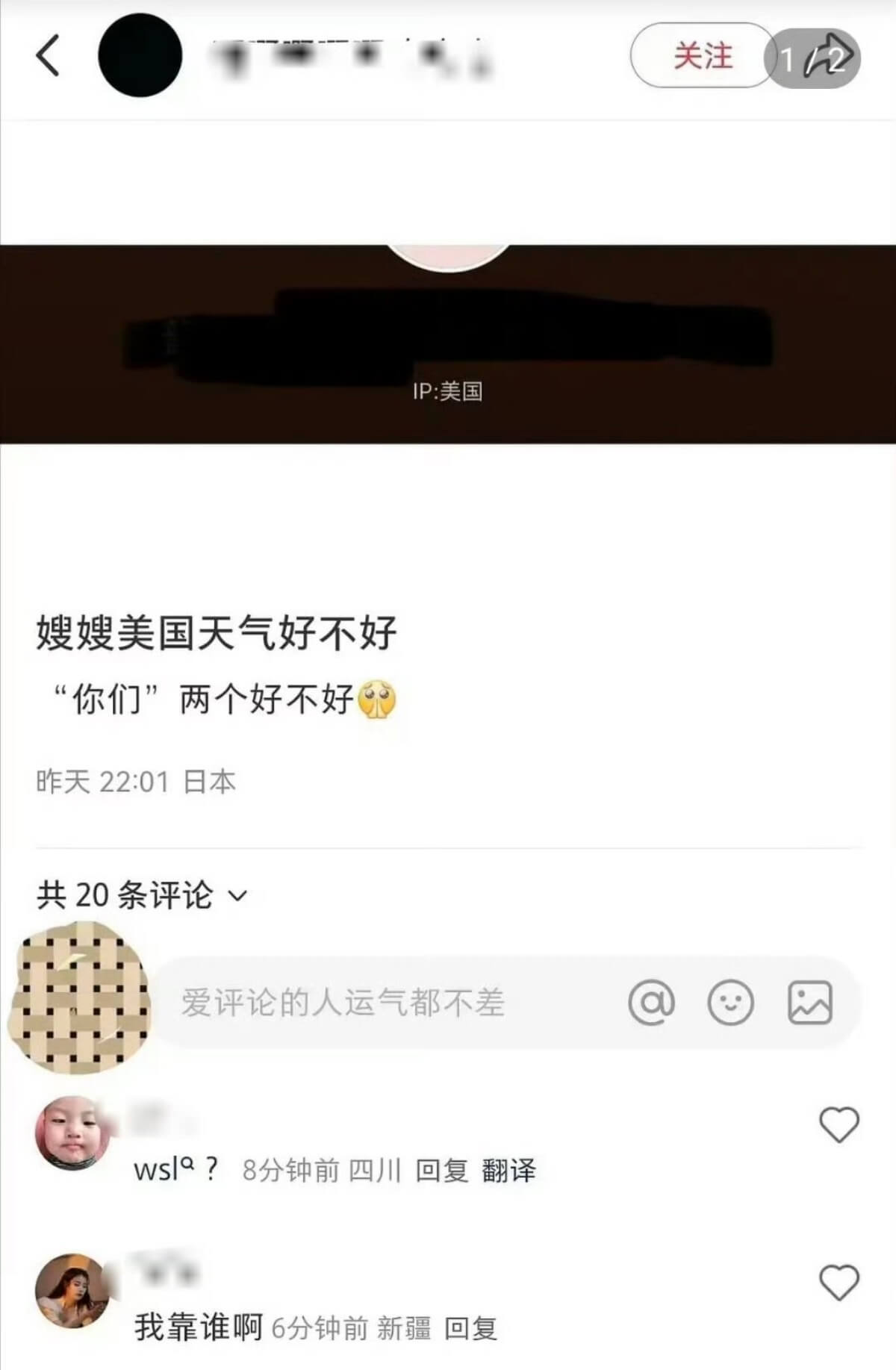Reply to the "我靠谁啊" comment
The height and width of the screenshot is (1370, 896).
(x=470, y=1328)
